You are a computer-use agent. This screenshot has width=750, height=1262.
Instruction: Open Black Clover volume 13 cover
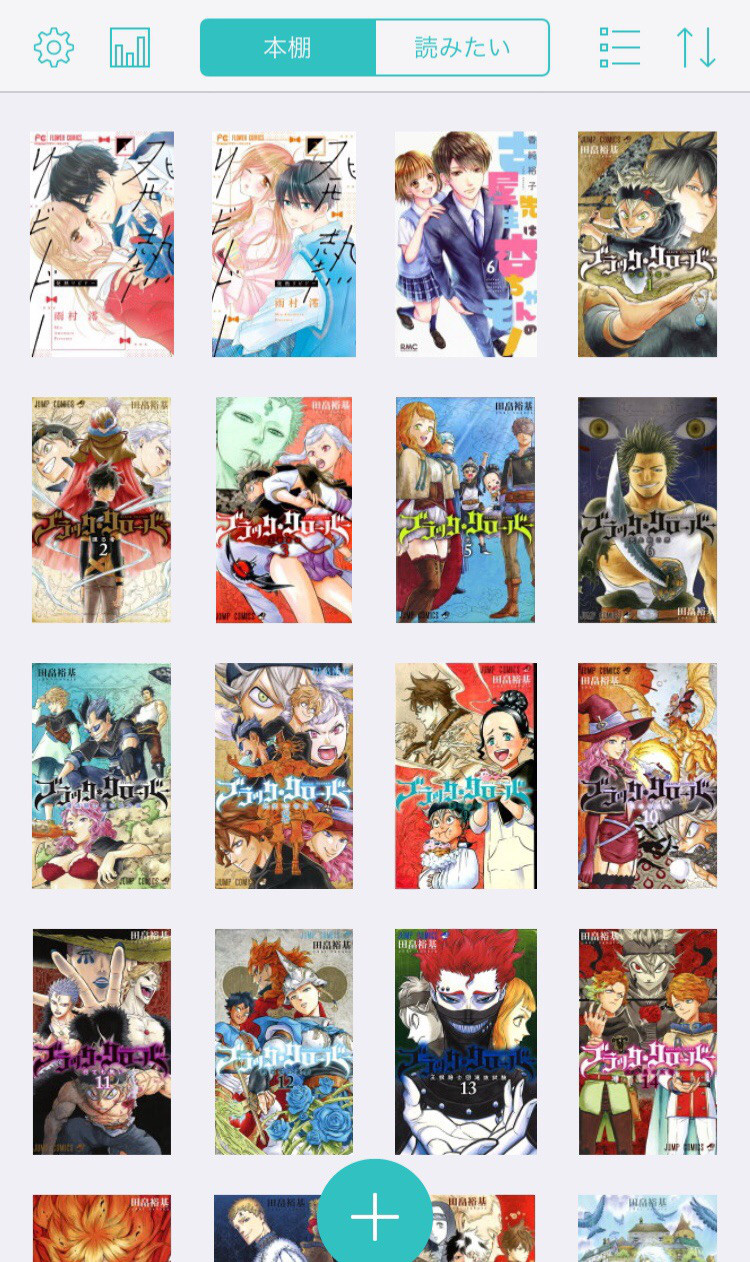[465, 1042]
